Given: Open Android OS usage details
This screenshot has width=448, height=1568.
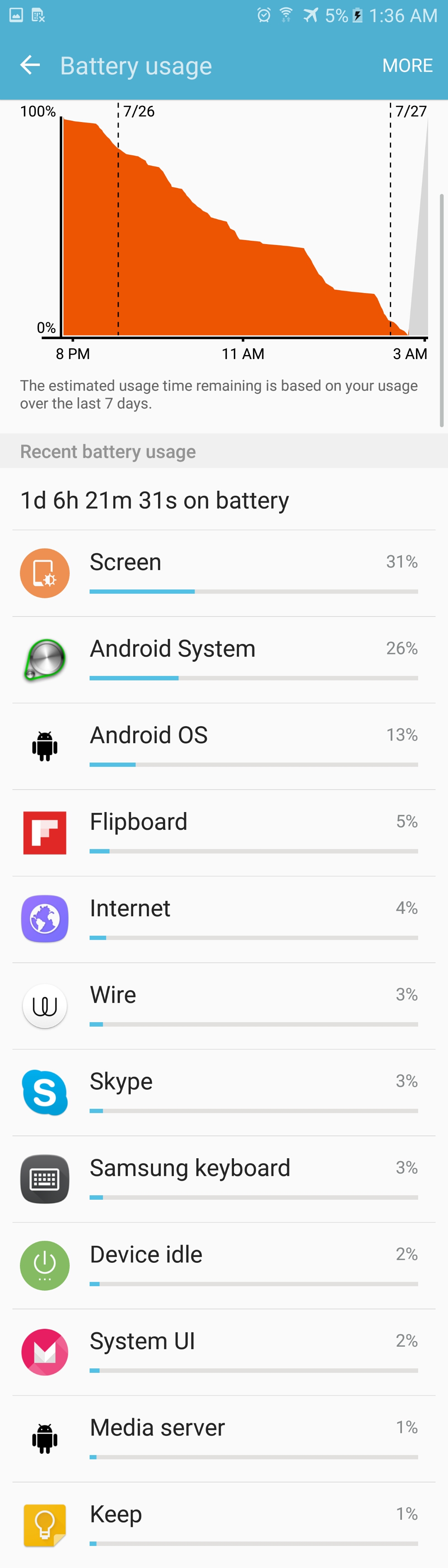Looking at the screenshot, I should (224, 746).
